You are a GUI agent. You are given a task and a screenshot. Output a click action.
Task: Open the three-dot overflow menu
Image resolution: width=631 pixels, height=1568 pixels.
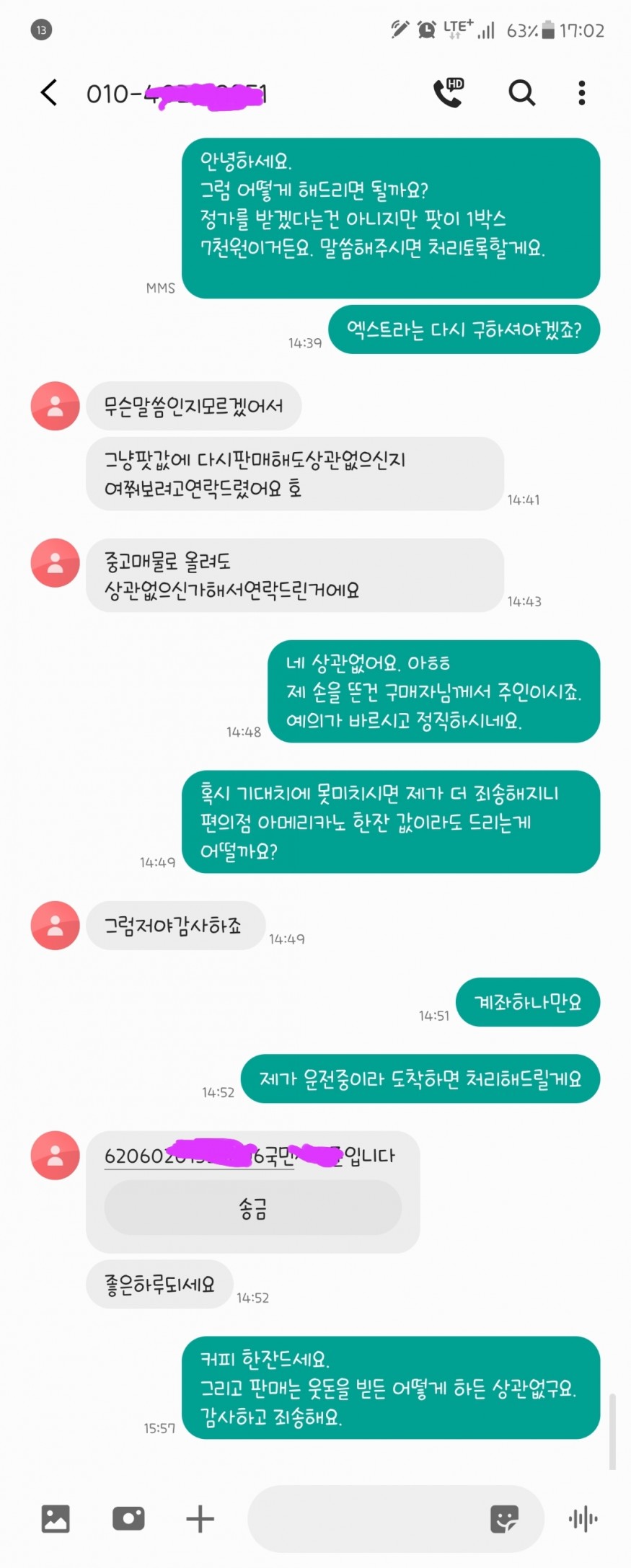581,93
